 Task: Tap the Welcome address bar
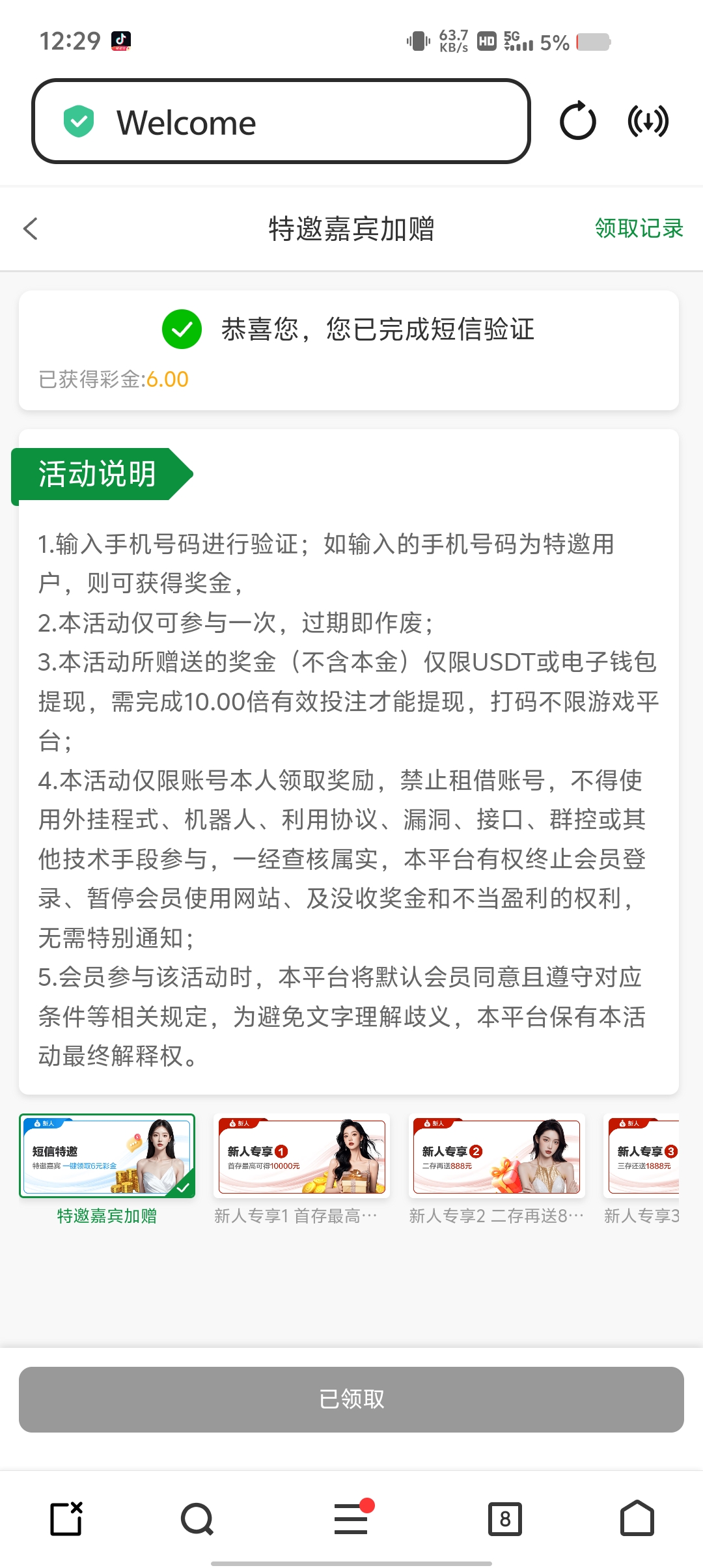[280, 122]
